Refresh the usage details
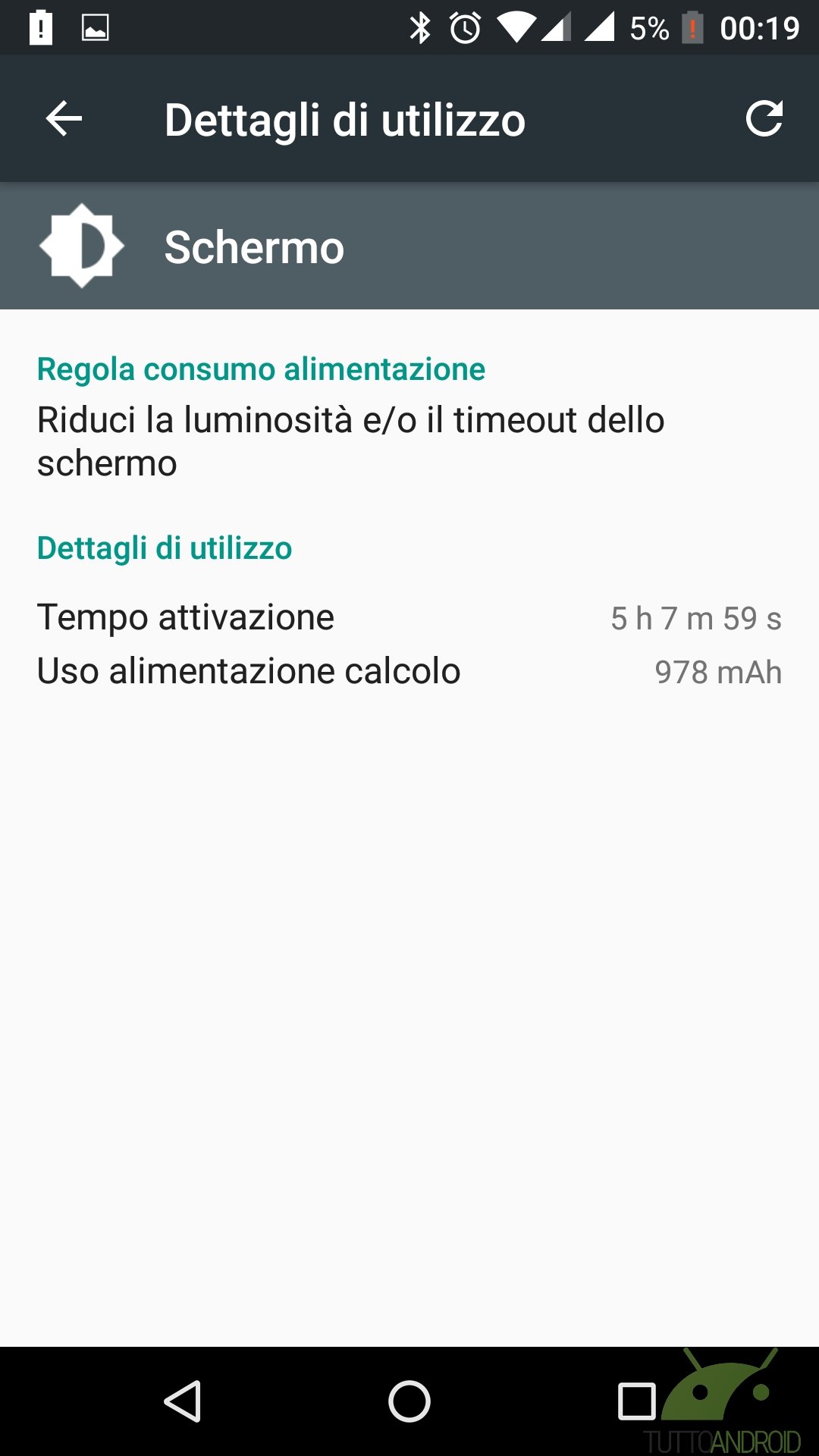The image size is (819, 1456). point(764,118)
